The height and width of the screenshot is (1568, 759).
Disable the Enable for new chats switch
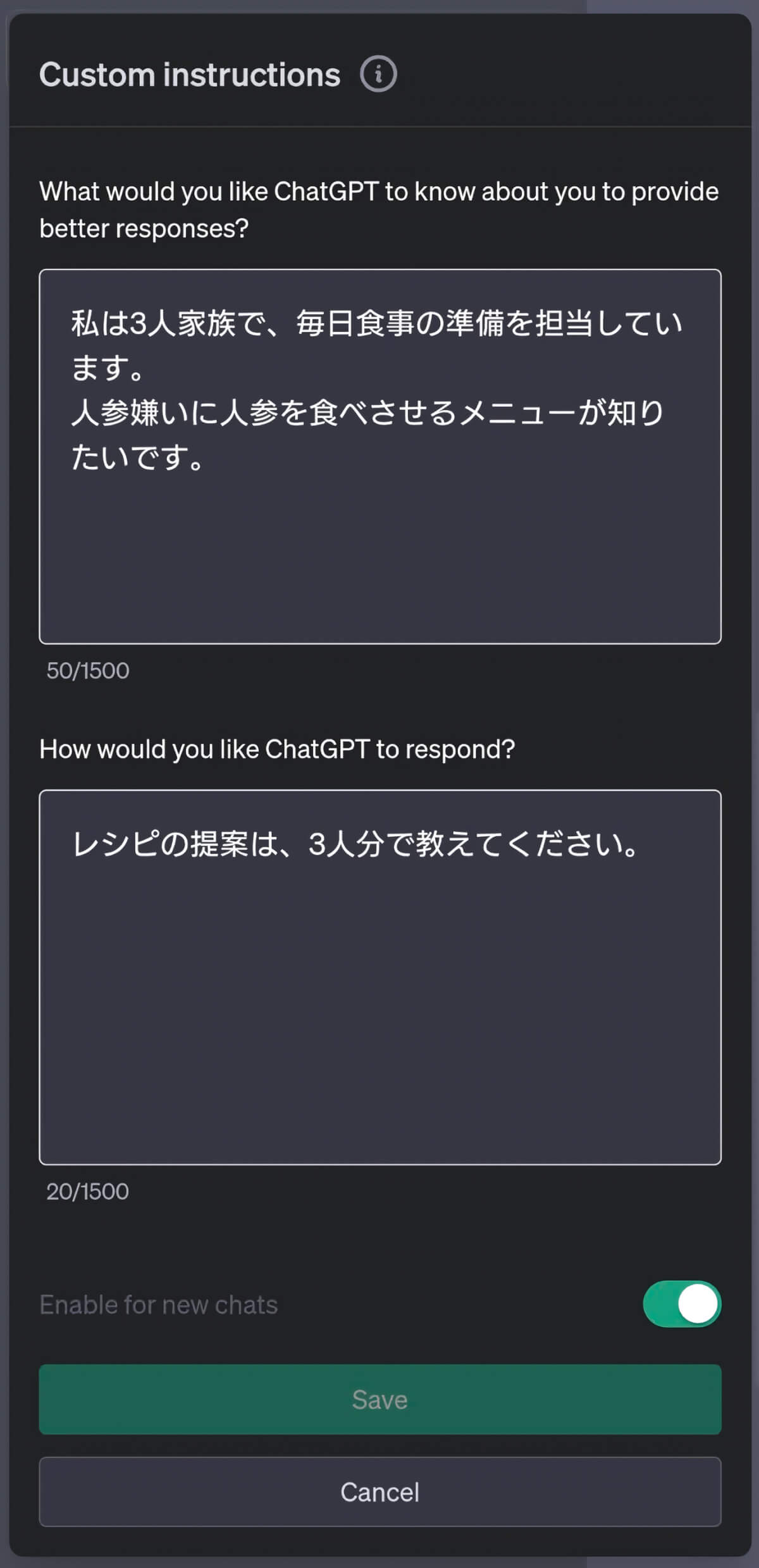682,1304
